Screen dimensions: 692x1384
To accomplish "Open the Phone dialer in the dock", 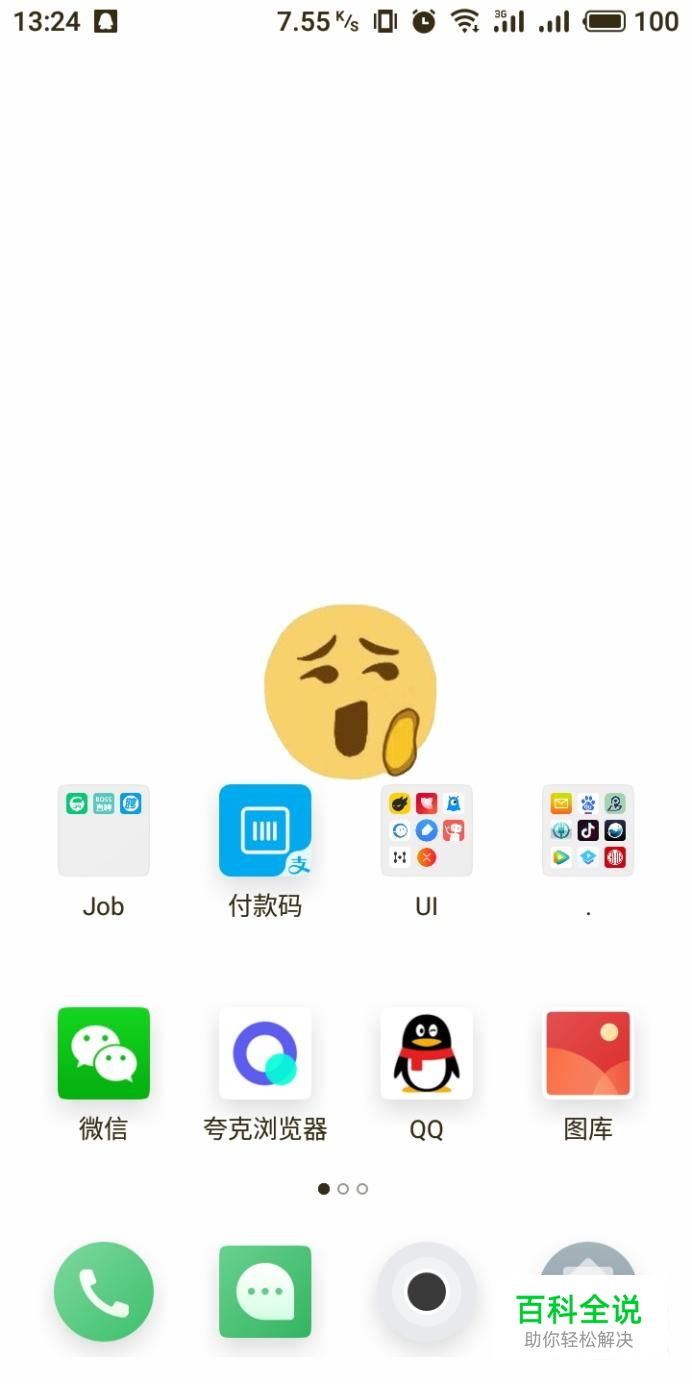I will tap(103, 1291).
